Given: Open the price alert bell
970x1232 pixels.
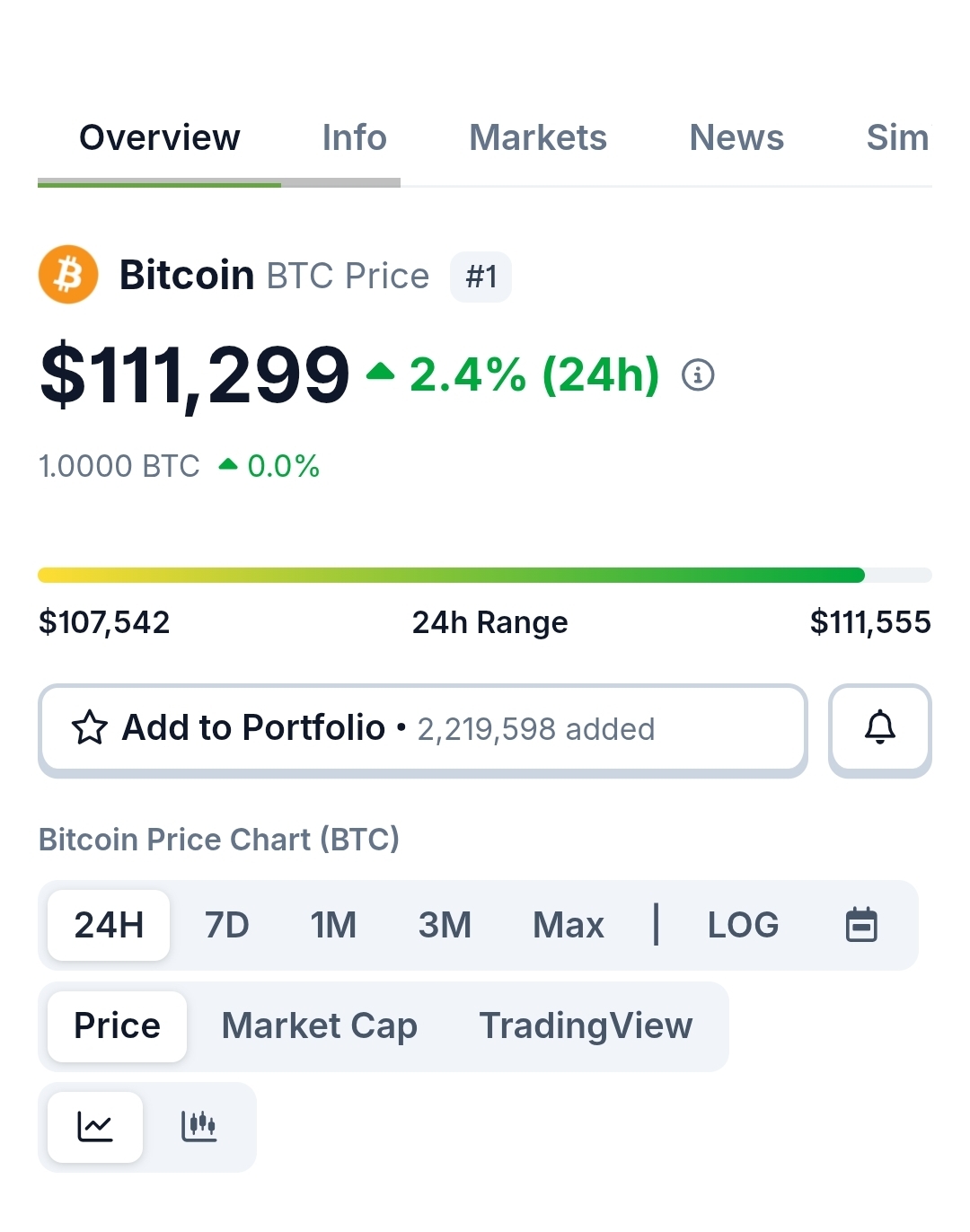Looking at the screenshot, I should coord(879,728).
